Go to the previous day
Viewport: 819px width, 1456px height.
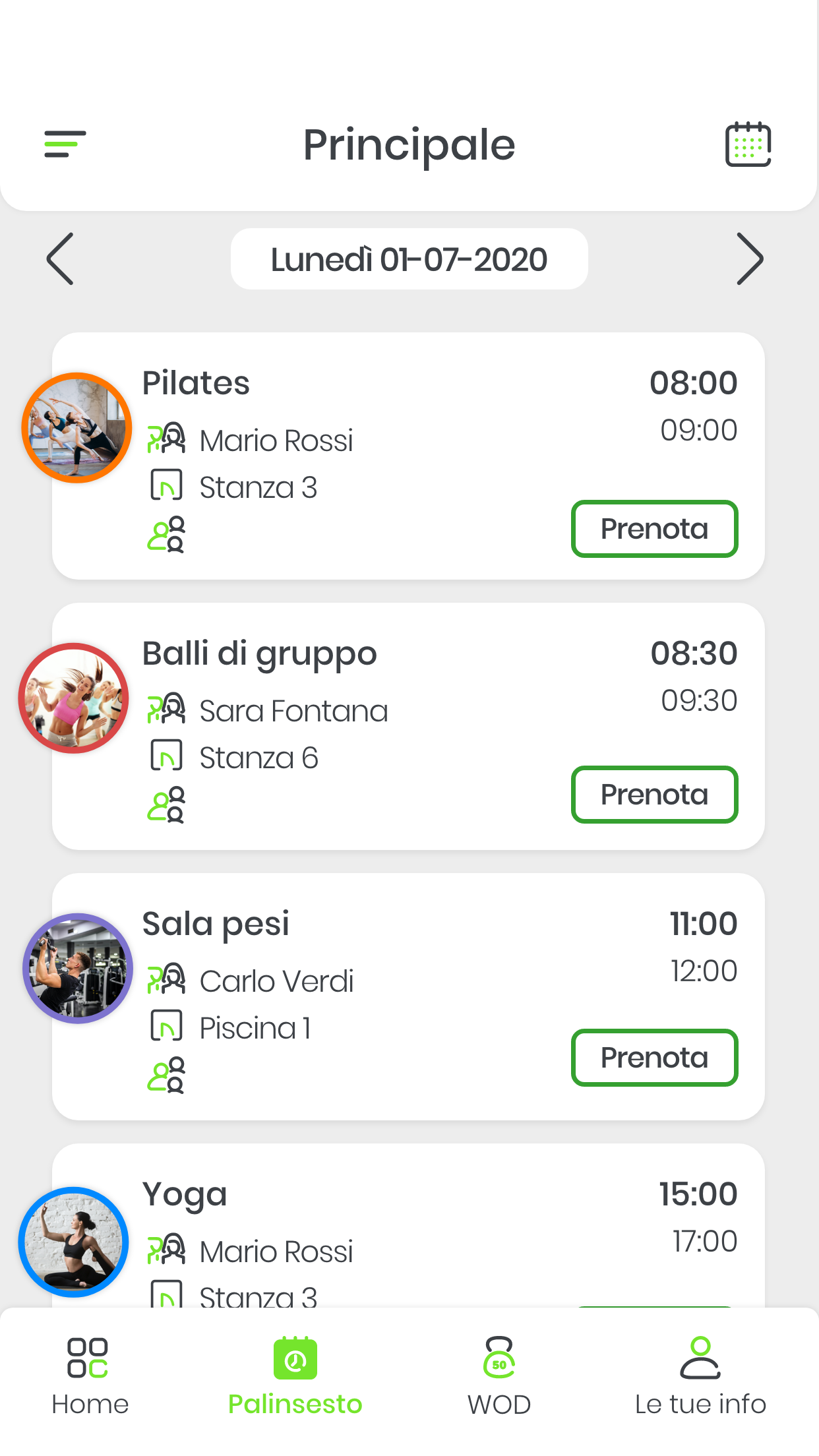click(61, 259)
